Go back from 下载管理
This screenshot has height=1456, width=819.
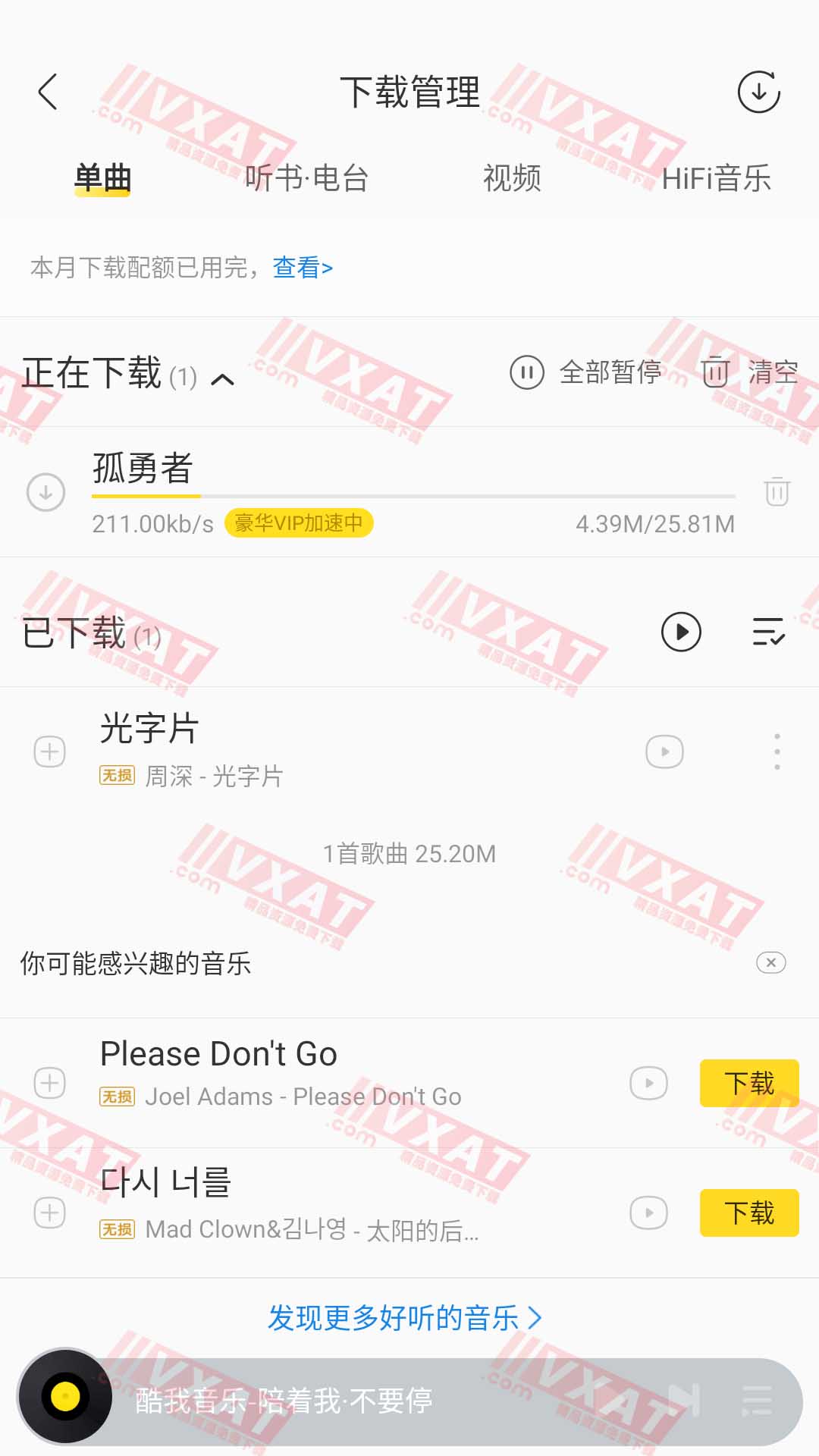48,93
